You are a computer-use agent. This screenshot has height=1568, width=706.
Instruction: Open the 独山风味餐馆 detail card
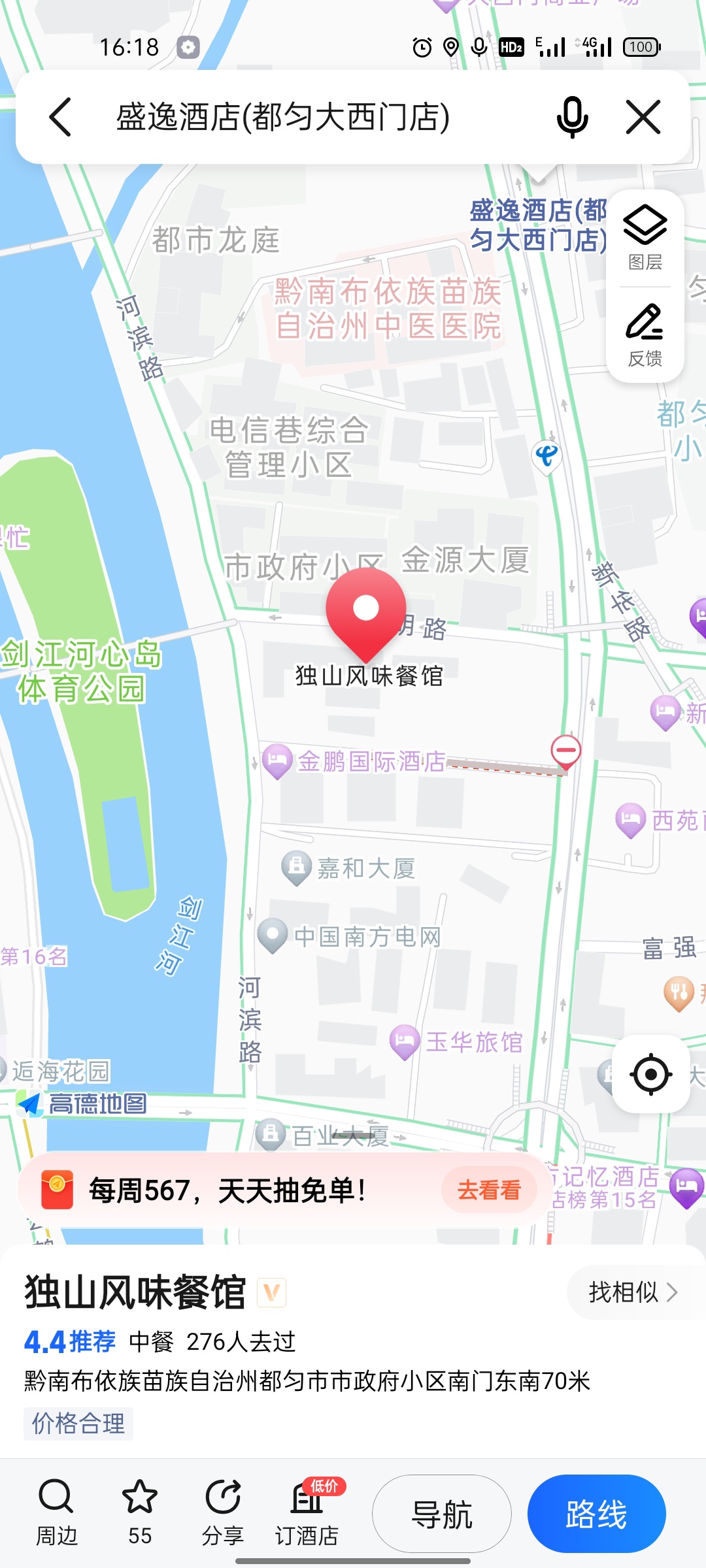[135, 1292]
